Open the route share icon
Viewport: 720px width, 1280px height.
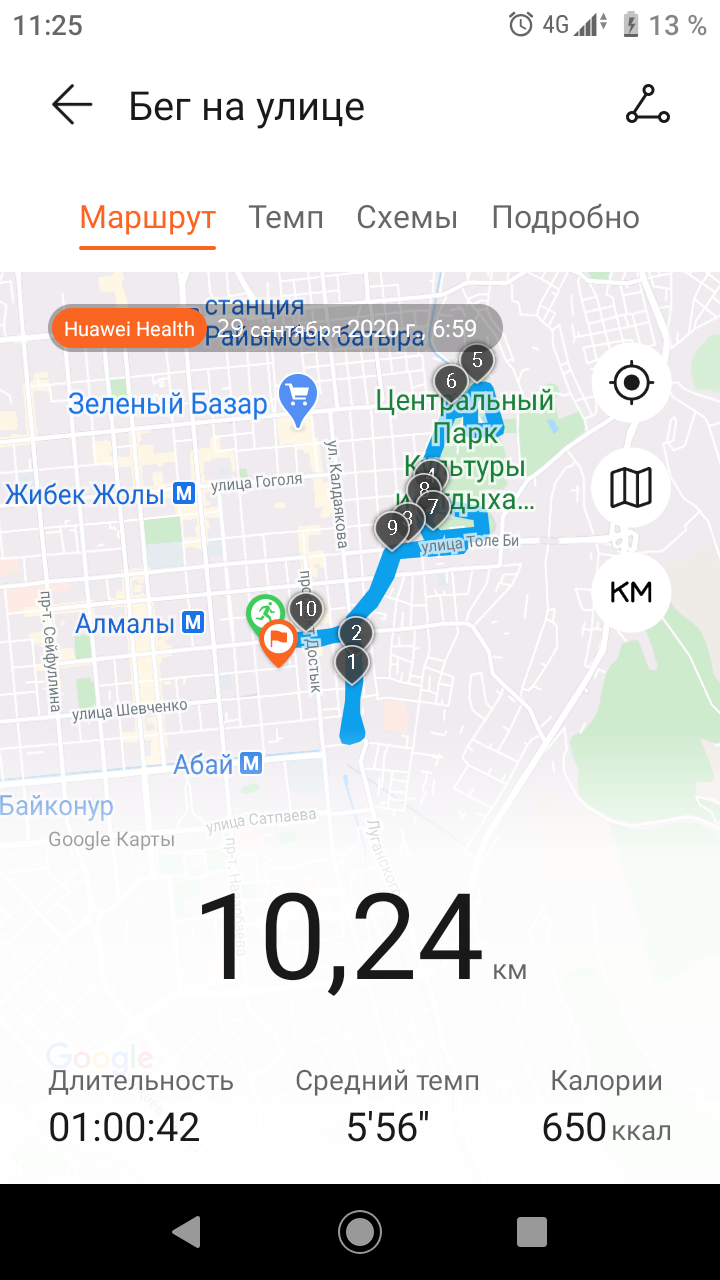(x=647, y=105)
